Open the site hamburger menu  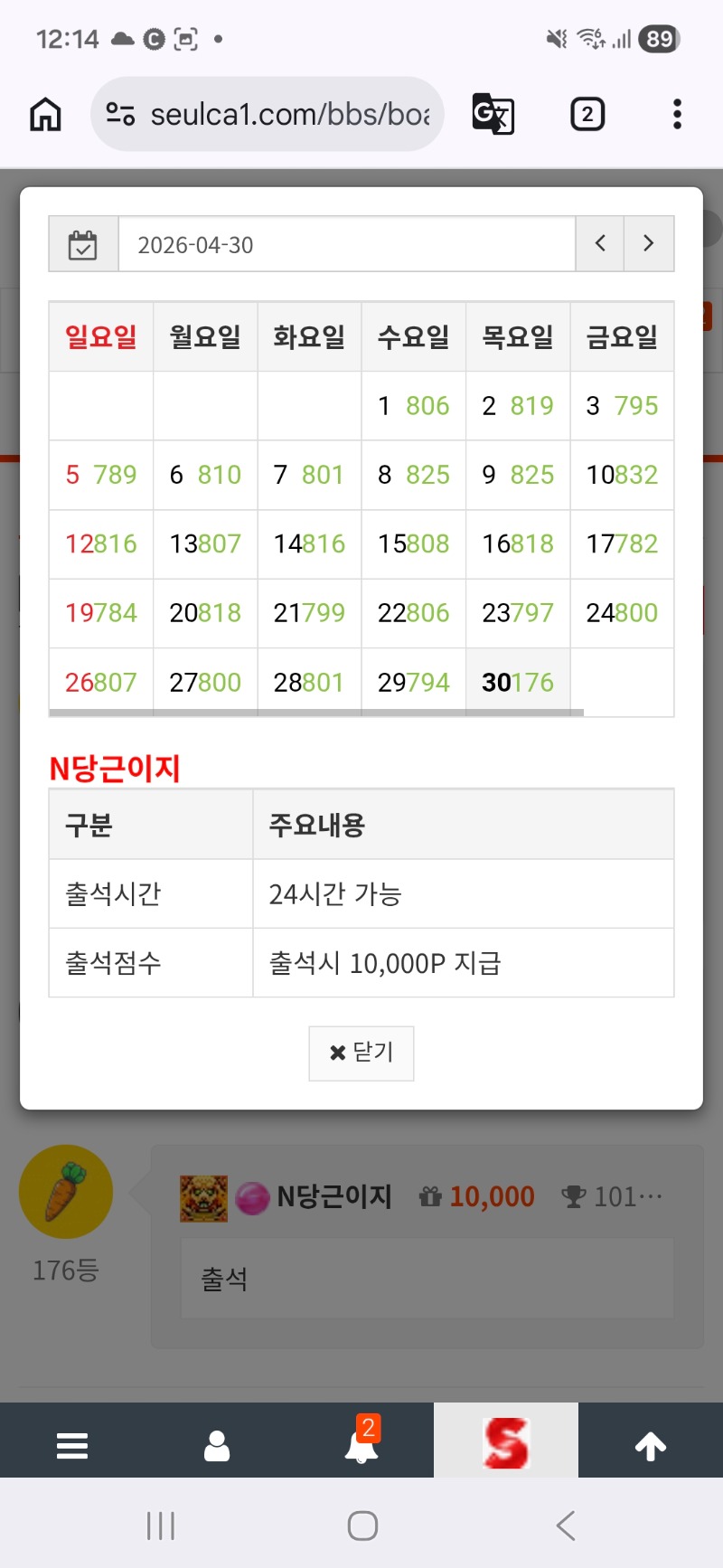(x=72, y=1445)
